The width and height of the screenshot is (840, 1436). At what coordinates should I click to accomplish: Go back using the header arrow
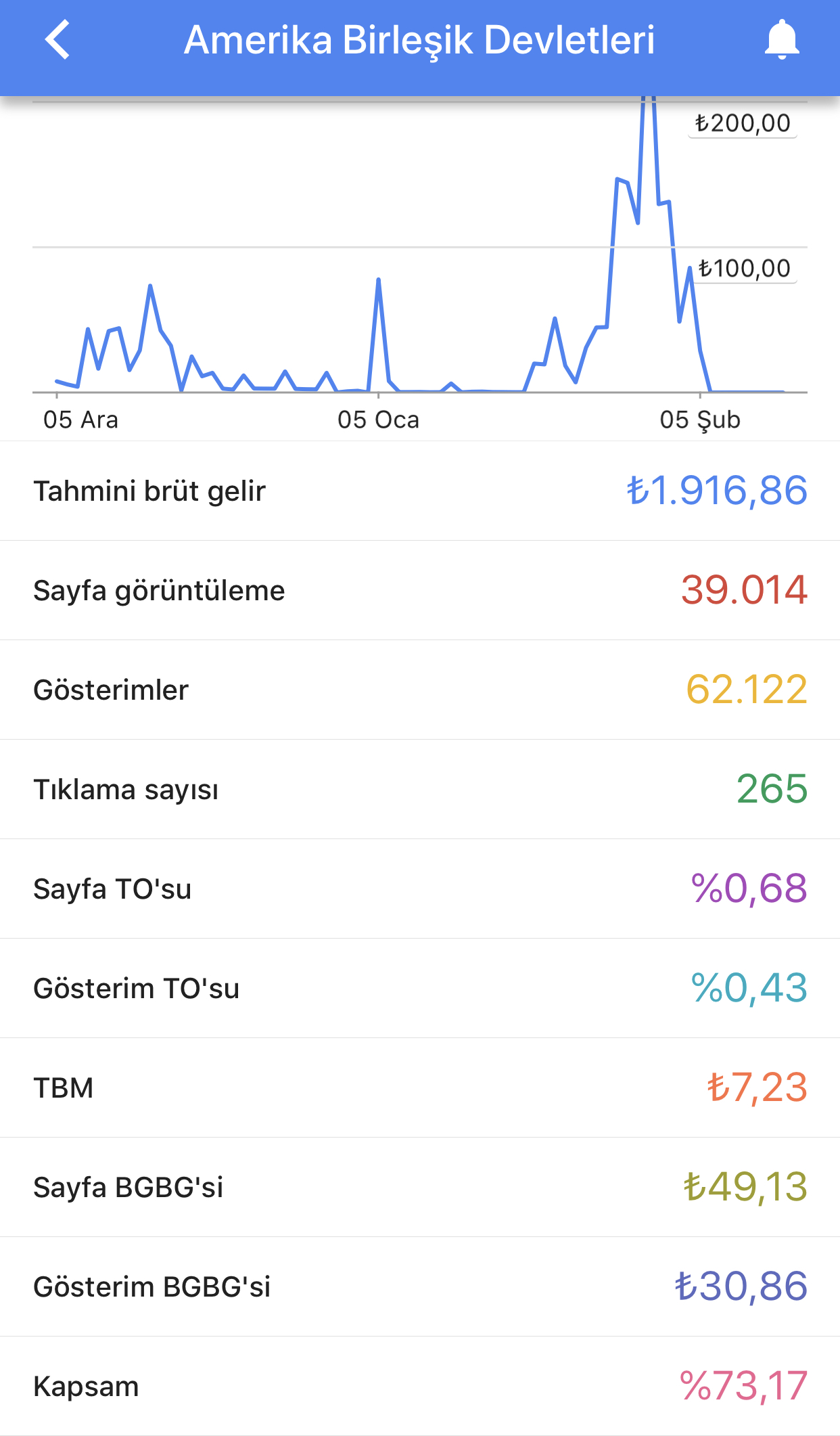click(57, 40)
